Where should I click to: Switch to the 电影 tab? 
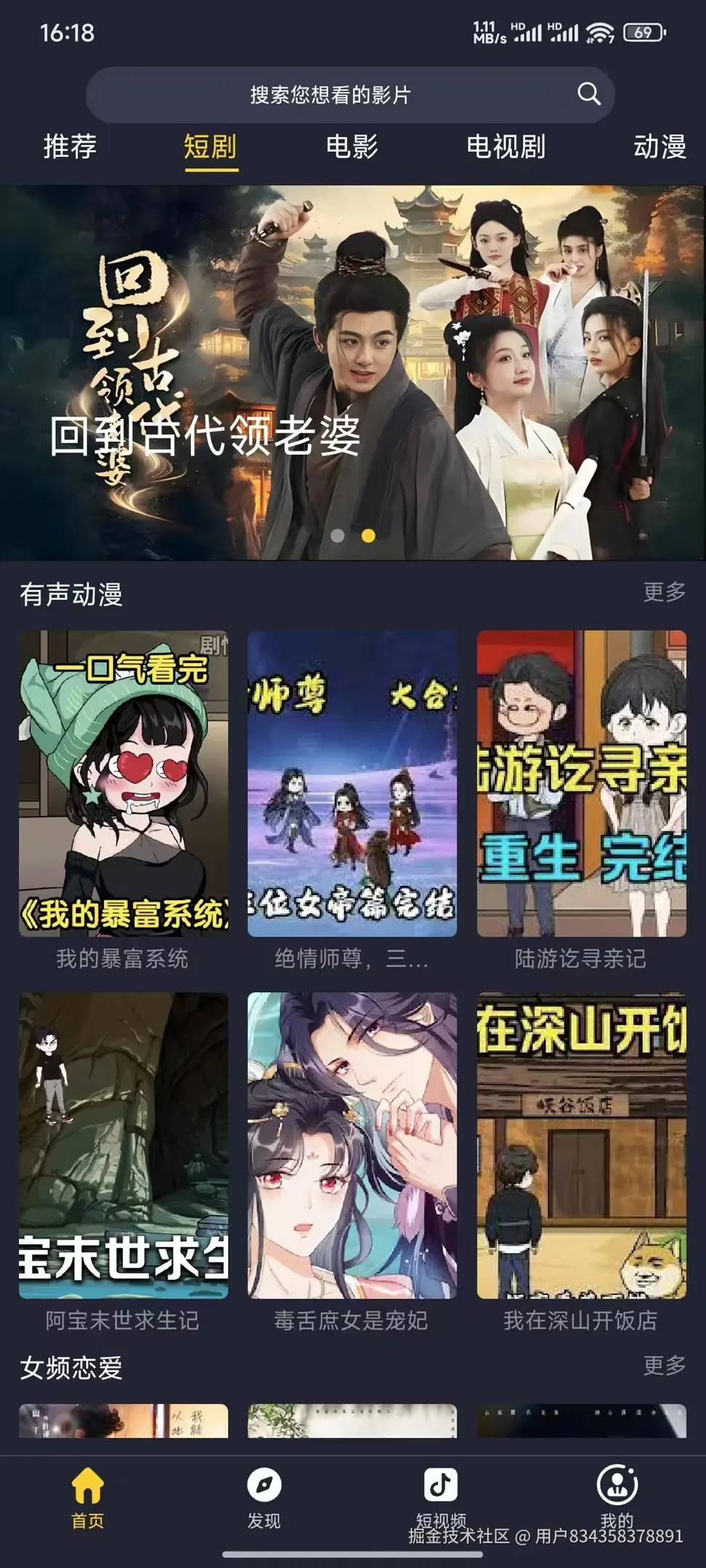(352, 147)
